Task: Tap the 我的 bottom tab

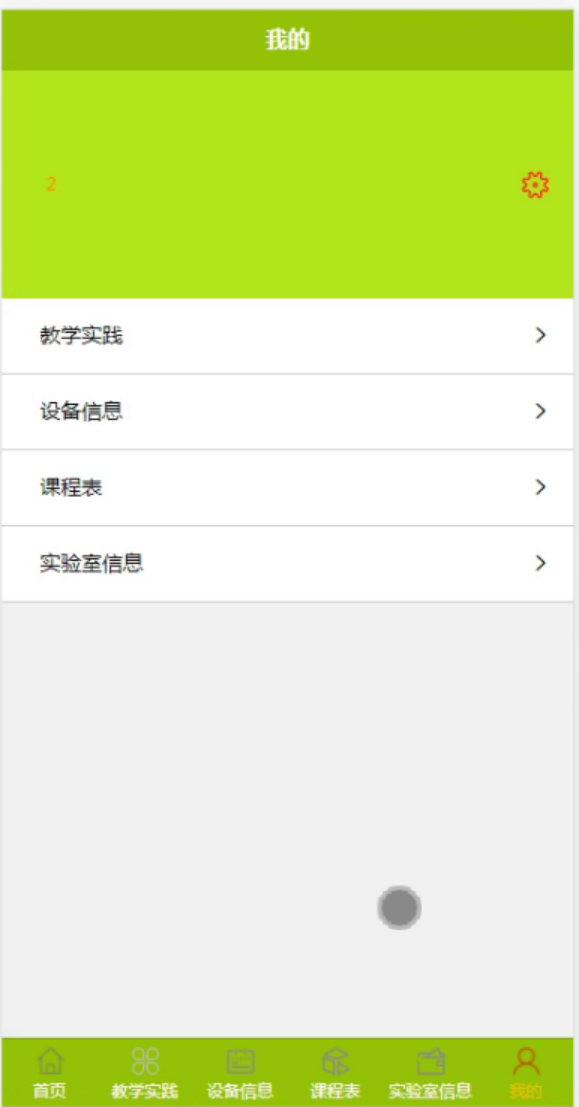Action: click(x=526, y=1072)
